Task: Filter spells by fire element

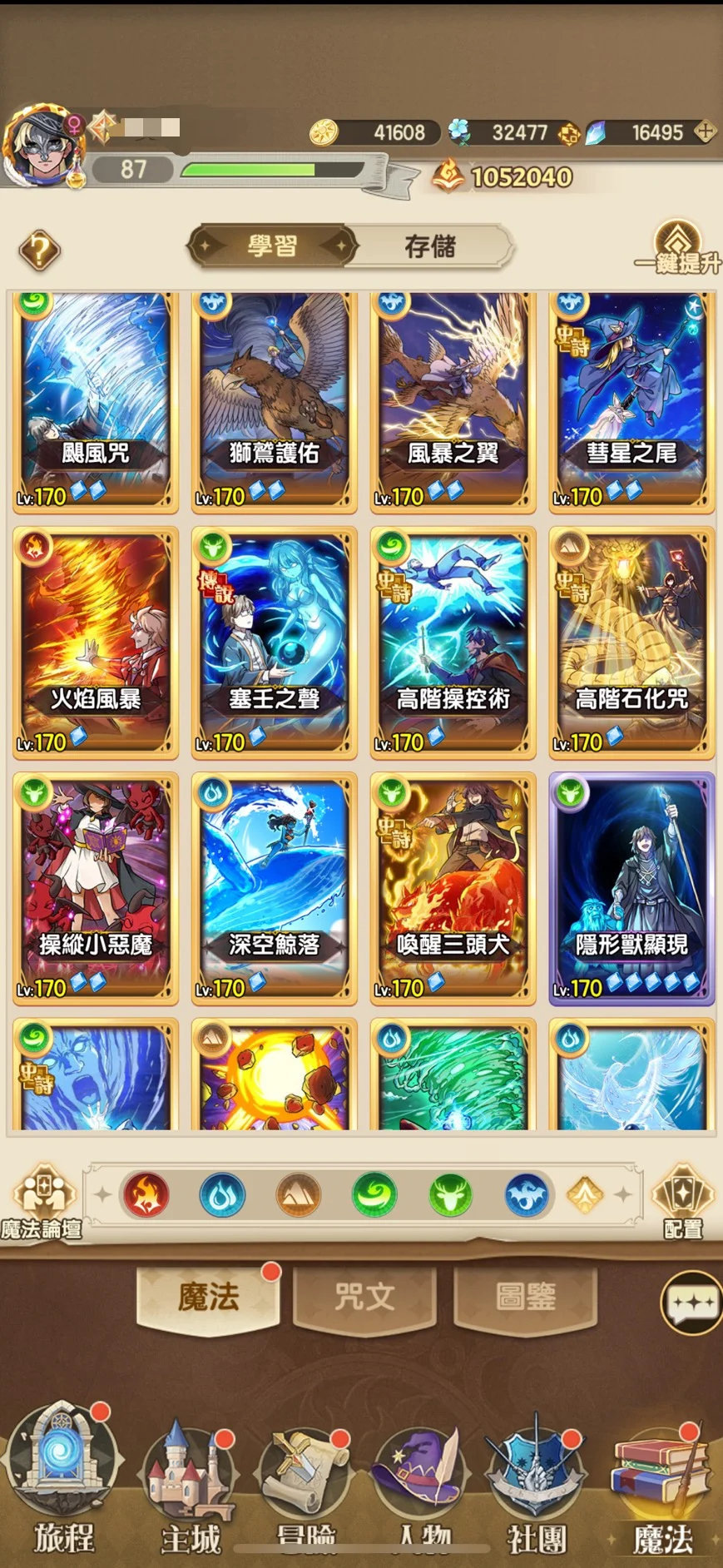Action: coord(146,1195)
